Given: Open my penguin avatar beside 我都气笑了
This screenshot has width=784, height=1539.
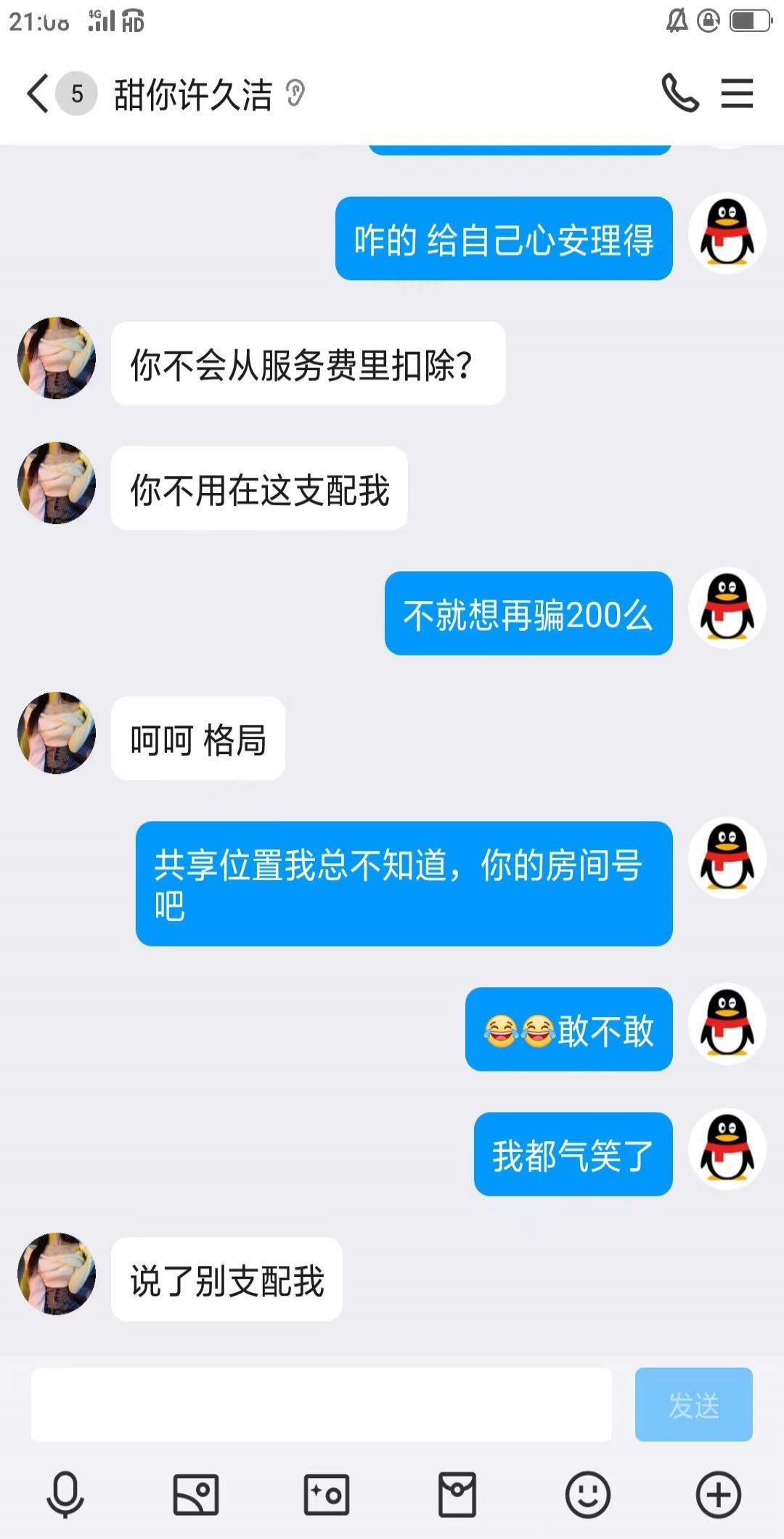Looking at the screenshot, I should coord(727,1149).
